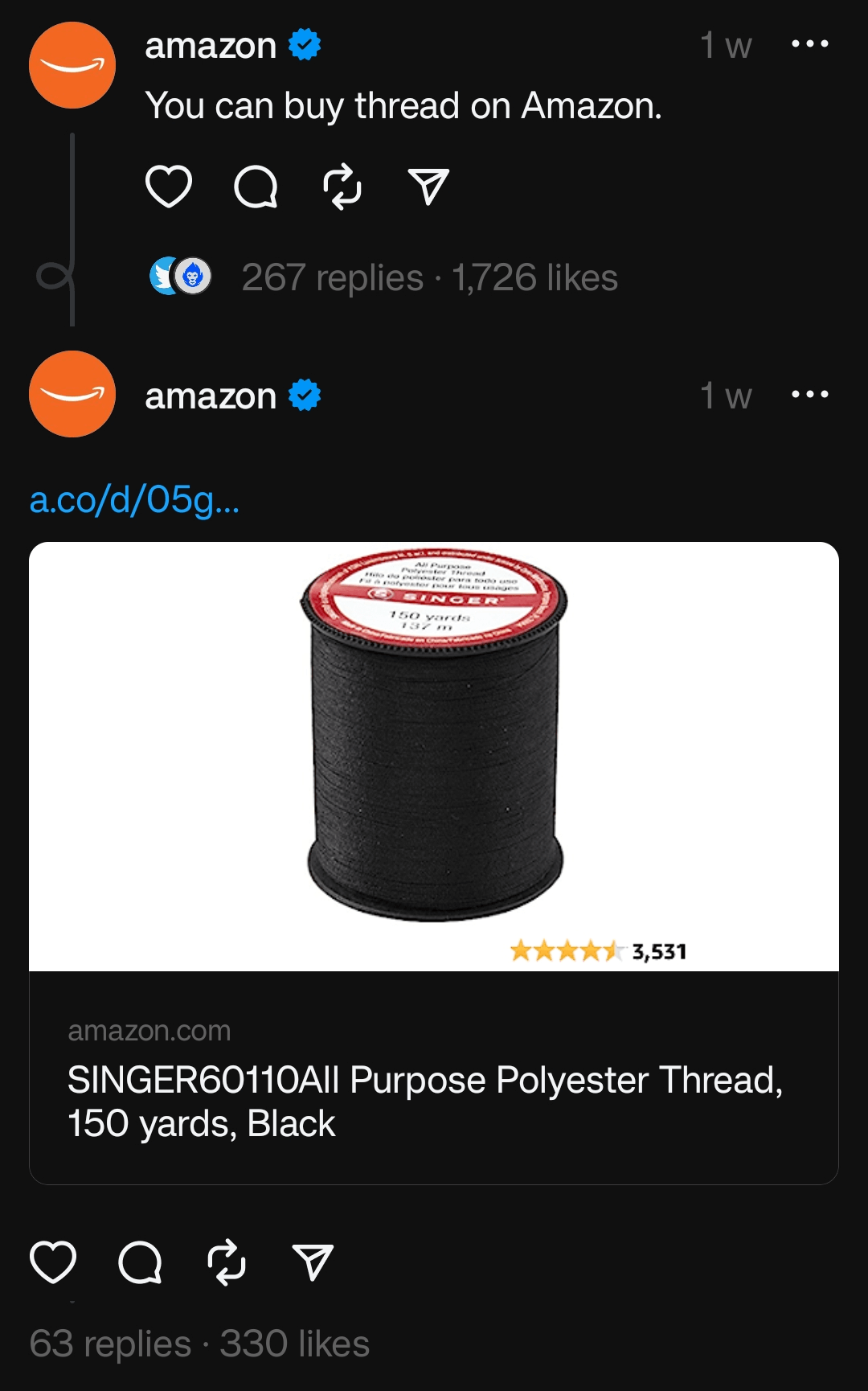The height and width of the screenshot is (1391, 868).
Task: Comment on the SINGER thread link post
Action: [140, 1262]
